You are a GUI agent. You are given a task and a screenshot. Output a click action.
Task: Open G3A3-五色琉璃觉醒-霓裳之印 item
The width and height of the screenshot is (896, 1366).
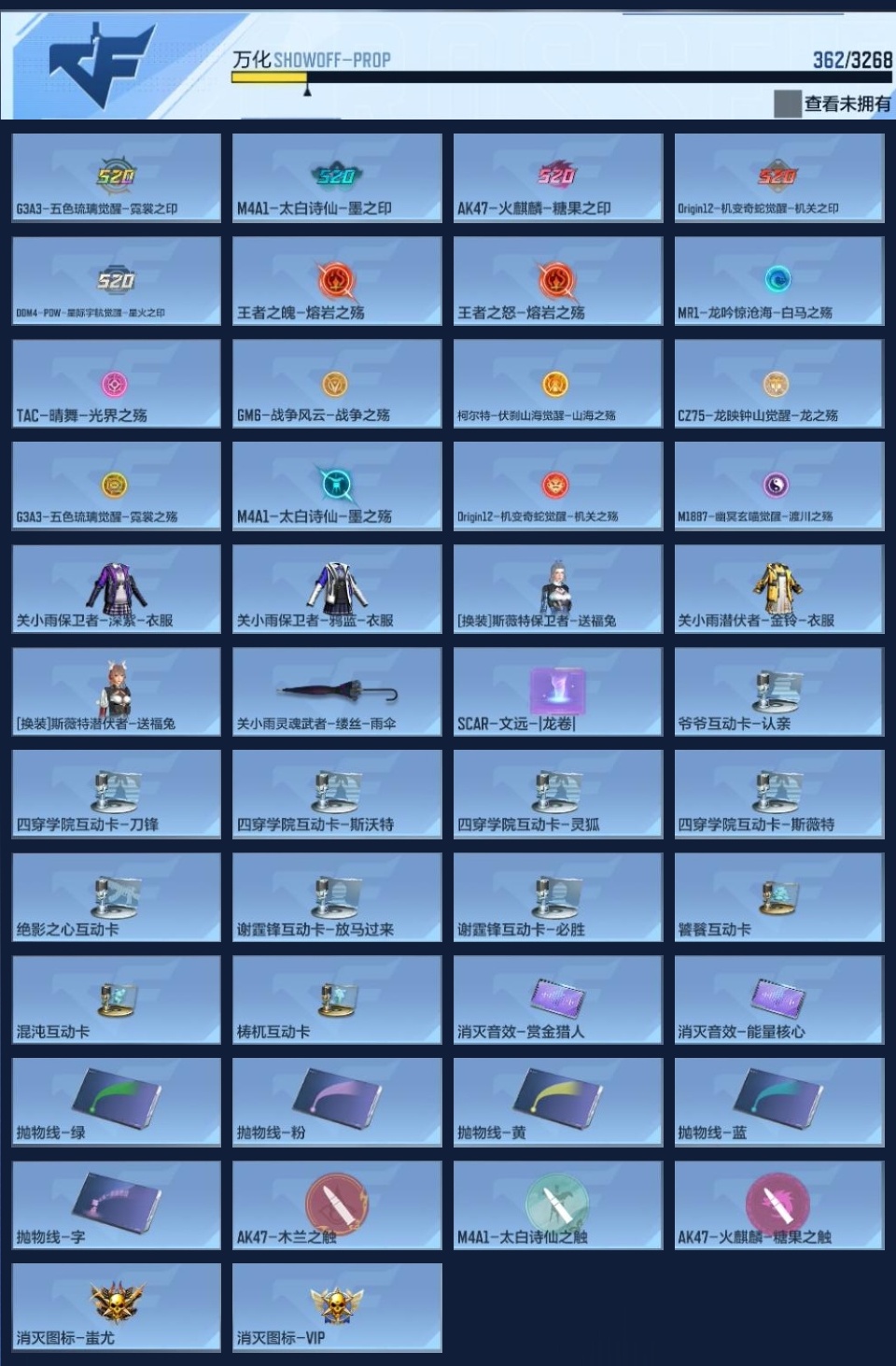[117, 178]
